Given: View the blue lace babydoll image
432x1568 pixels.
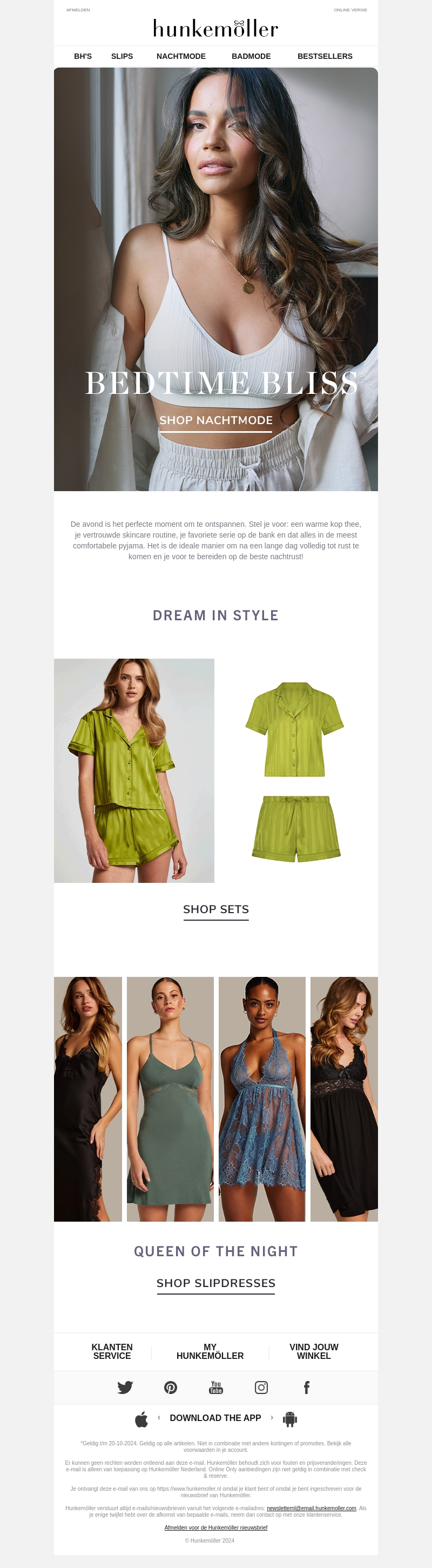Looking at the screenshot, I should tap(262, 1098).
